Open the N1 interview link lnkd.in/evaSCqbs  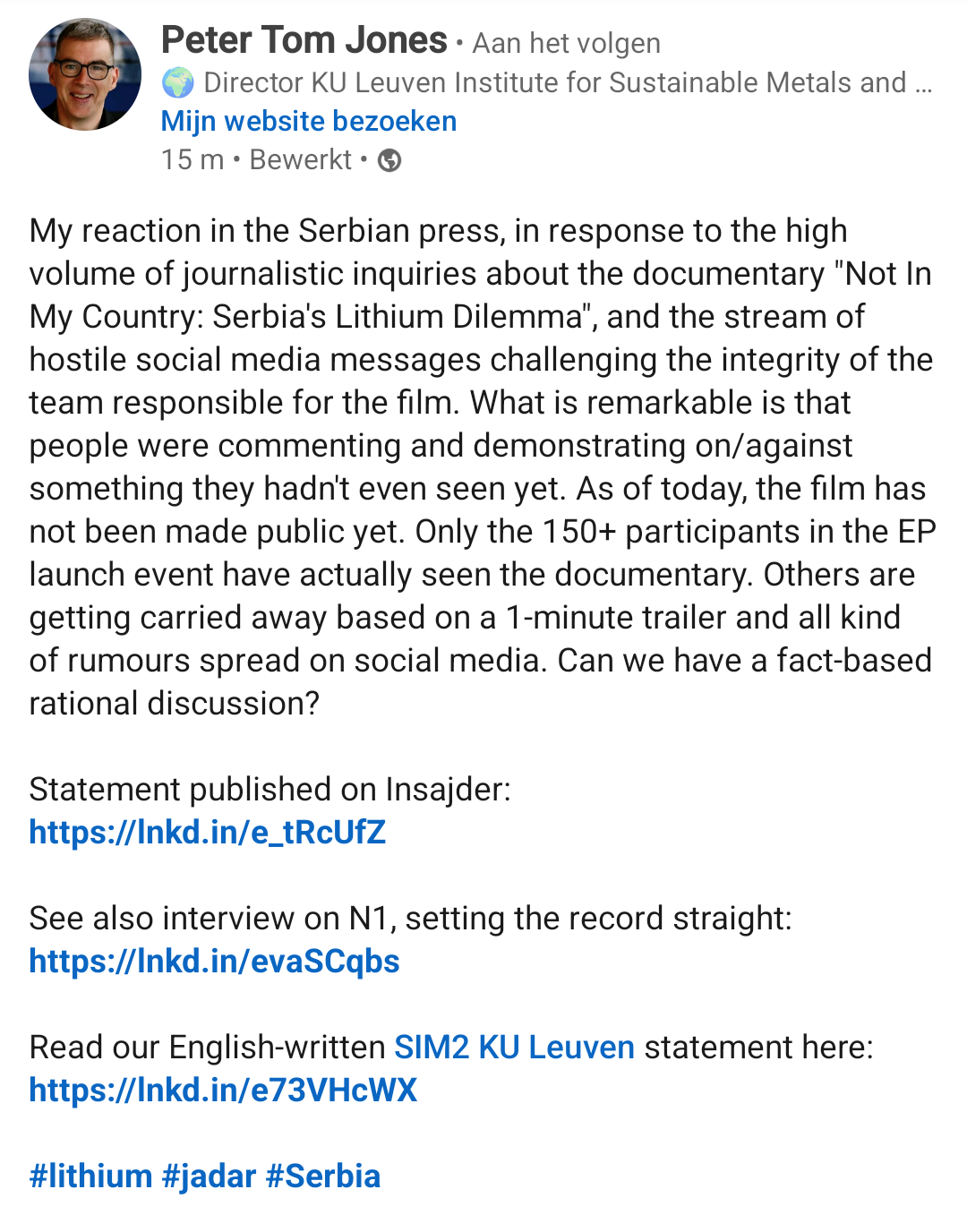[x=214, y=961]
